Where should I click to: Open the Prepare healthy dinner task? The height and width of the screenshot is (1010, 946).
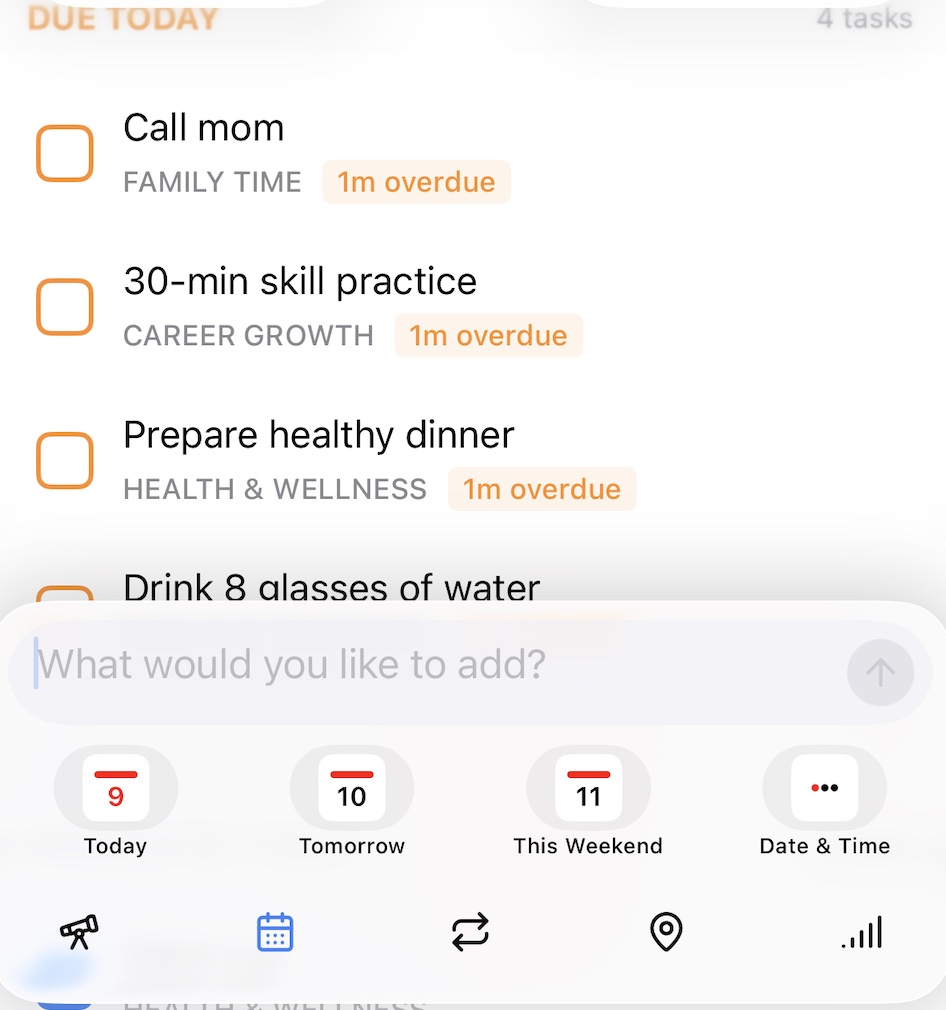318,435
